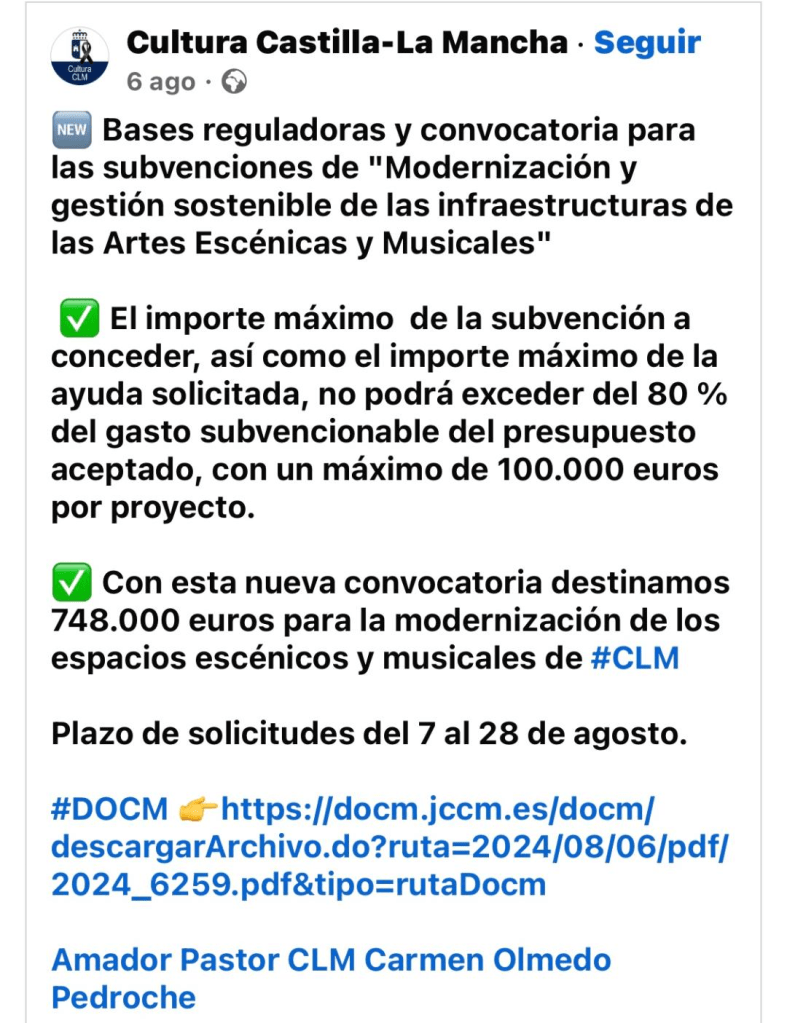Open the #CLM hashtag
The image size is (787, 1023).
point(635,659)
